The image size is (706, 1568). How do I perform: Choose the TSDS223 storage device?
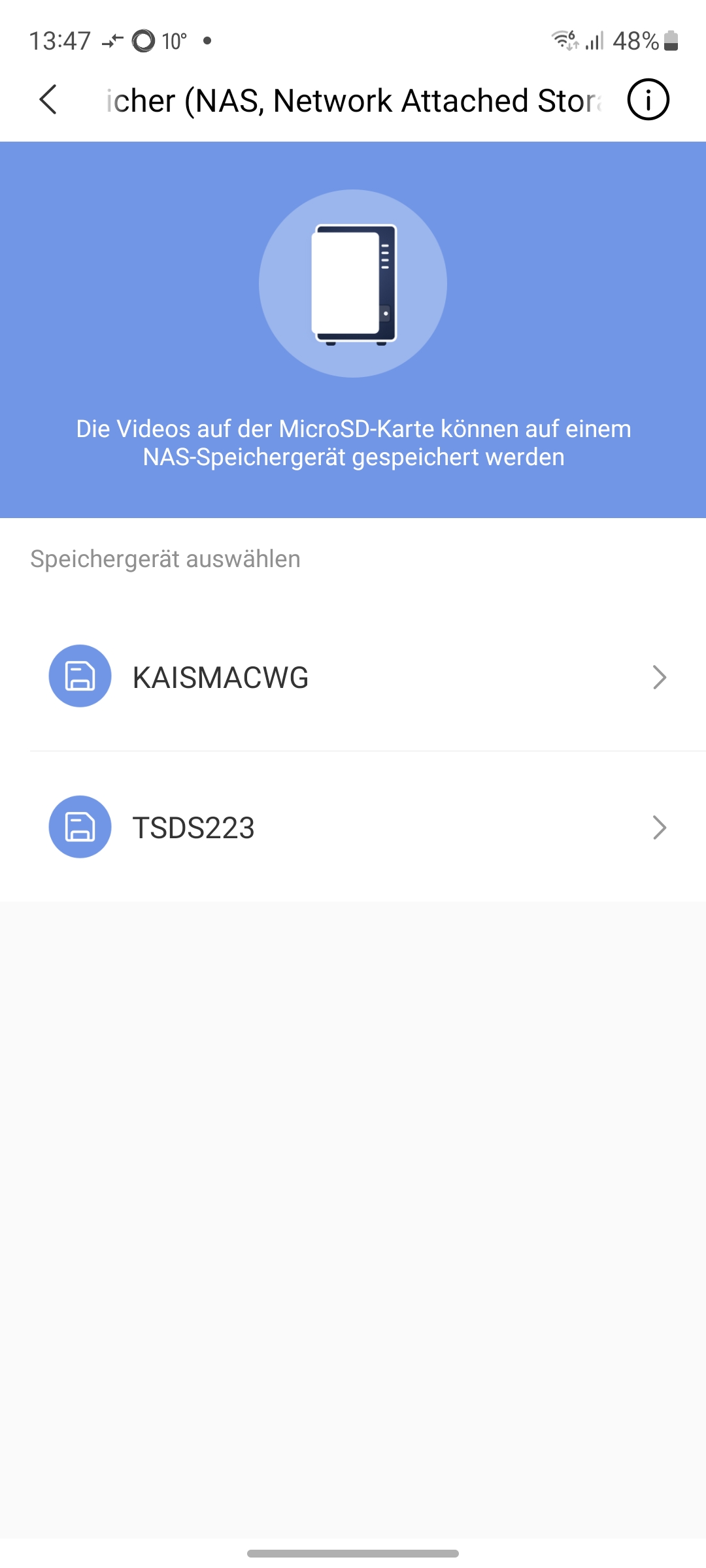coord(353,827)
